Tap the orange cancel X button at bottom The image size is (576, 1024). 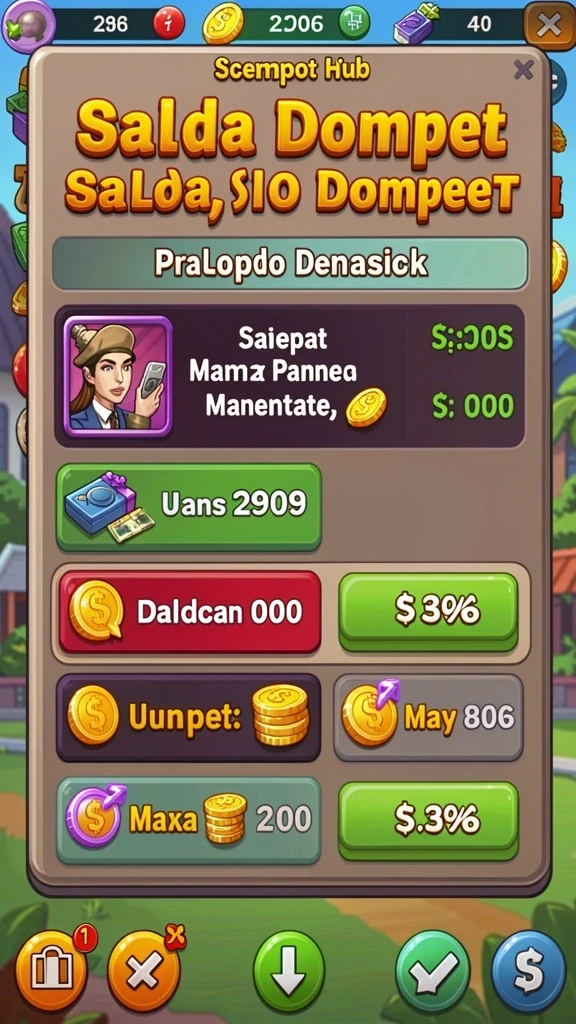point(144,969)
